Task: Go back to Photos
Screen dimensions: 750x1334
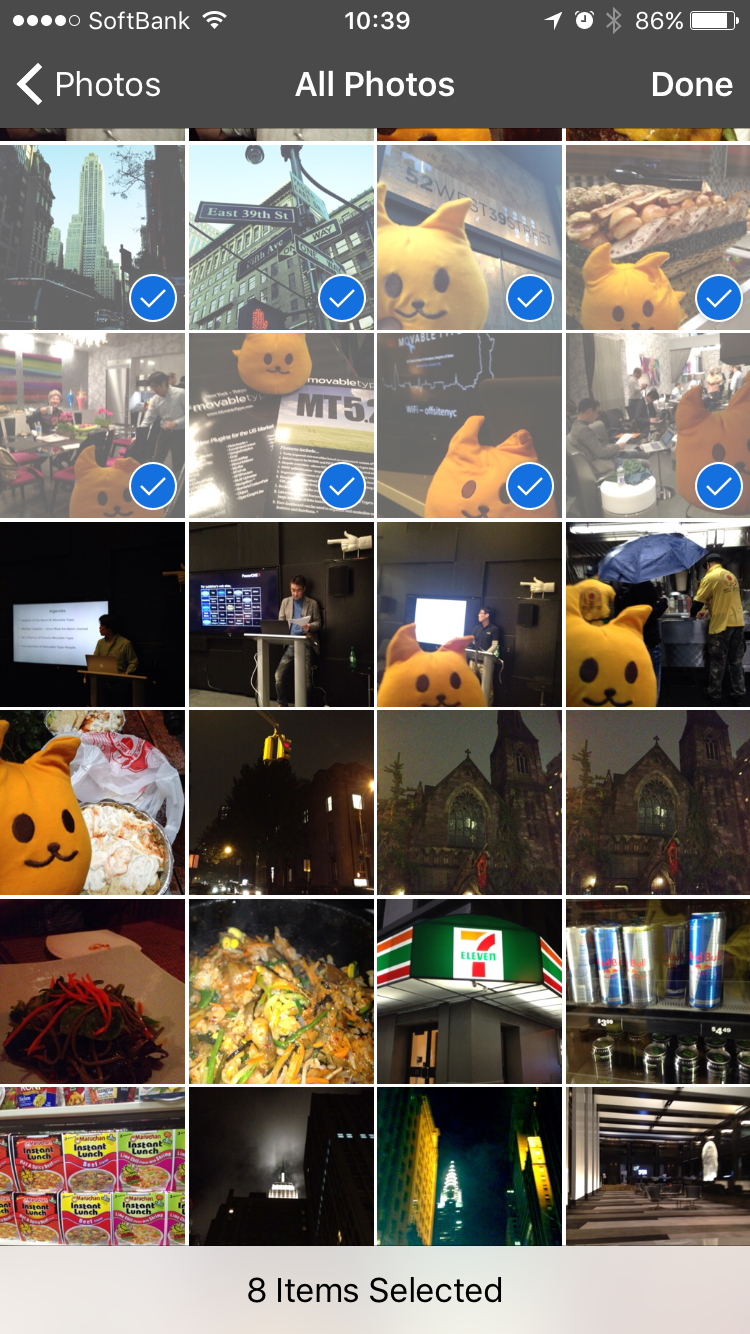Action: coord(89,85)
